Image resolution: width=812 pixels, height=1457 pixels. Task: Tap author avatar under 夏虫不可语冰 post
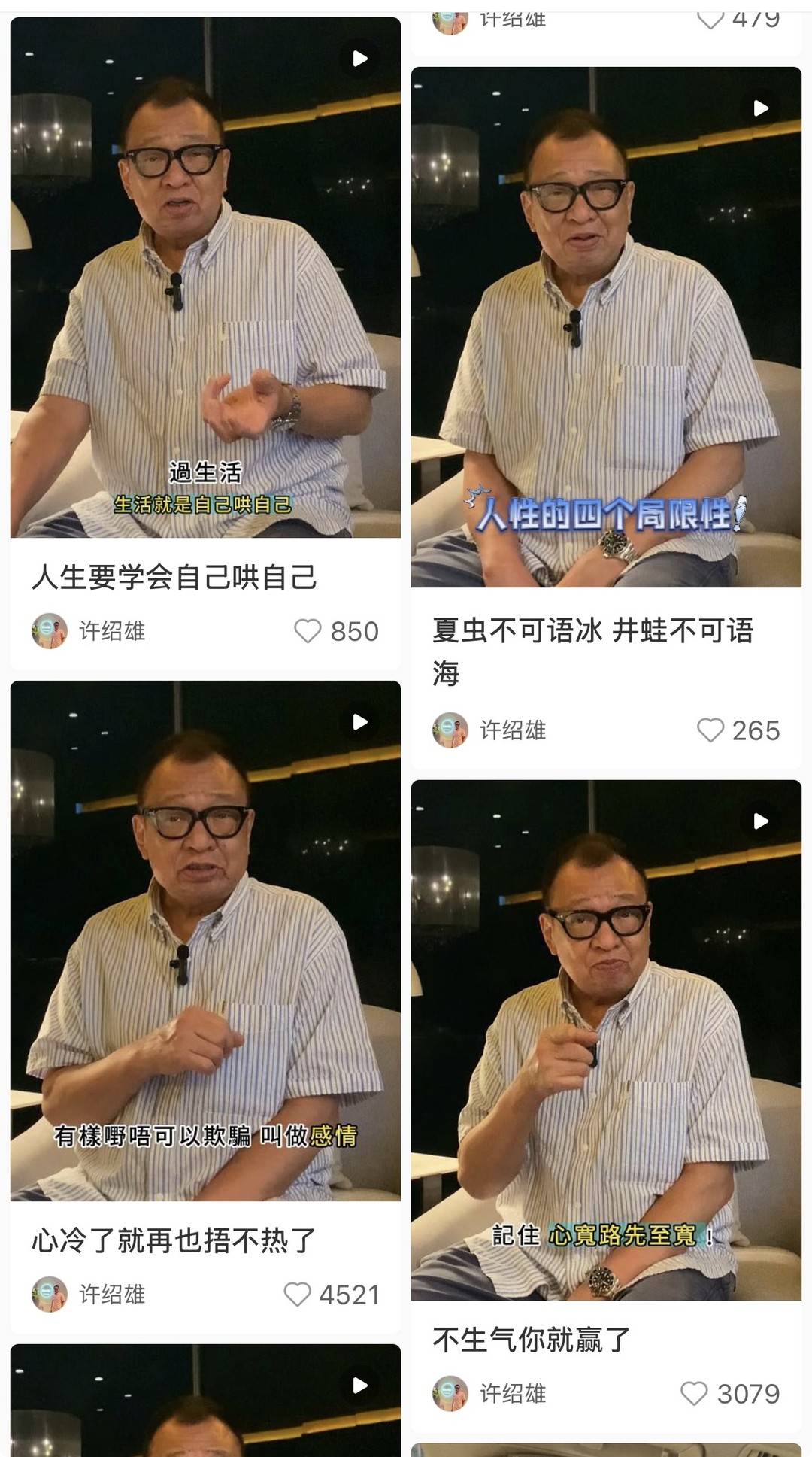point(450,730)
